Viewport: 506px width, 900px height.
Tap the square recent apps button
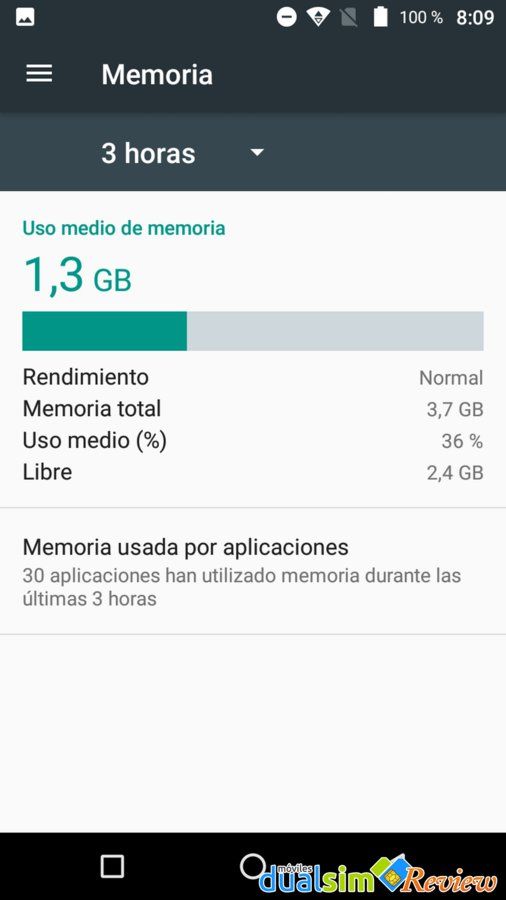tap(112, 866)
